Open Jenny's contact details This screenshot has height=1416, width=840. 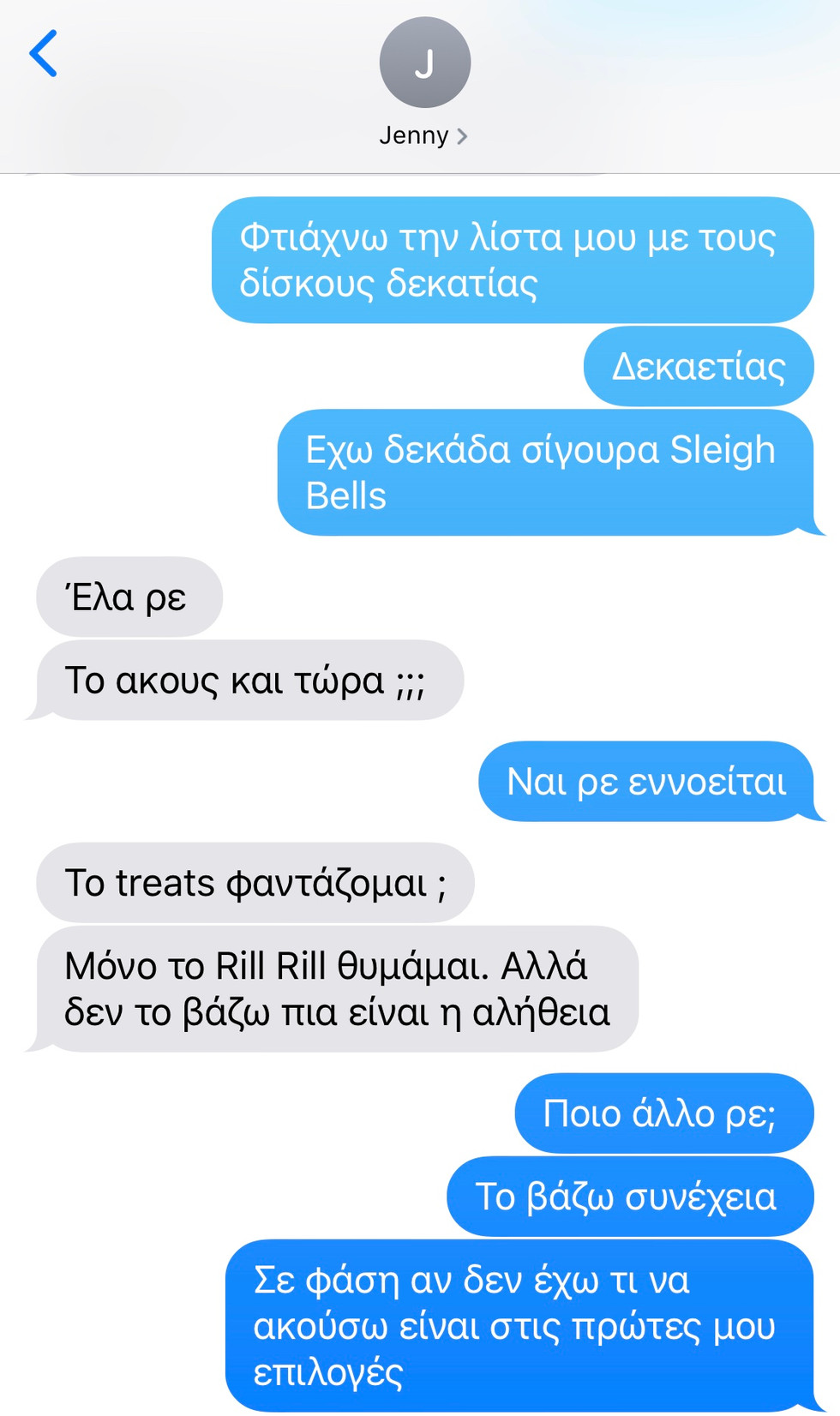pyautogui.click(x=424, y=83)
